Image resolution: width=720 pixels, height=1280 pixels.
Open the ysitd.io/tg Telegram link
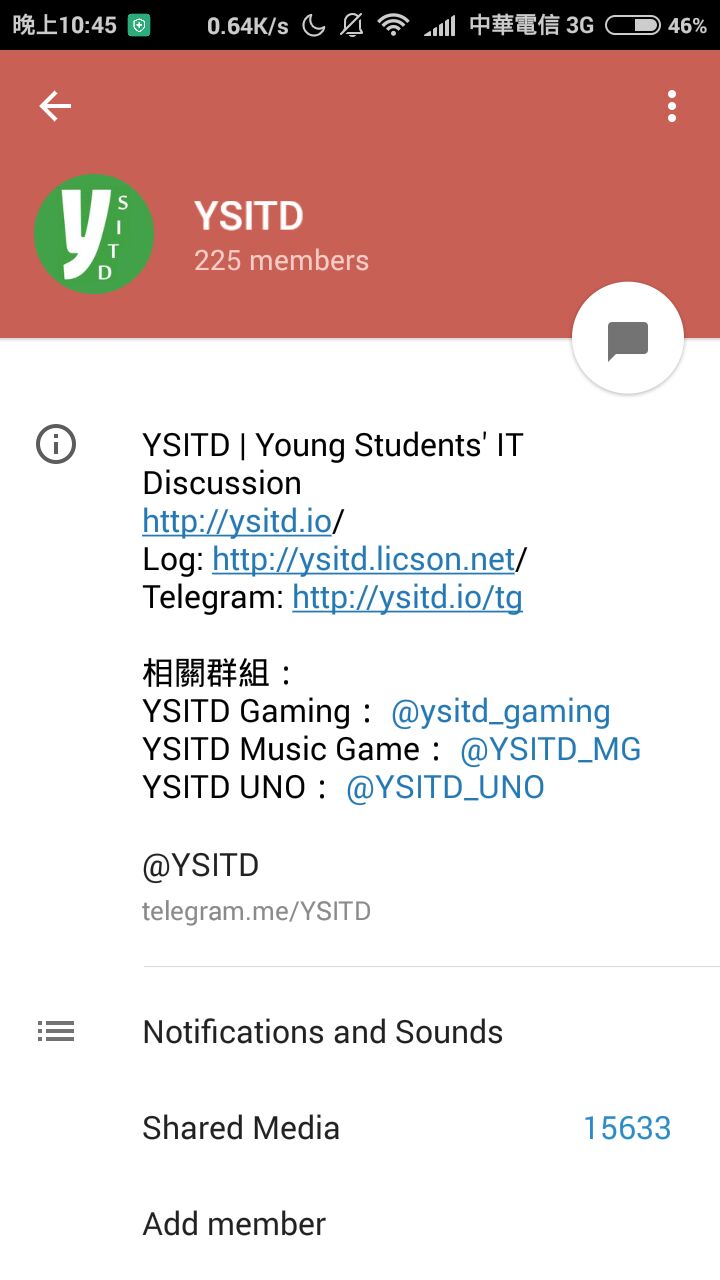pos(407,597)
